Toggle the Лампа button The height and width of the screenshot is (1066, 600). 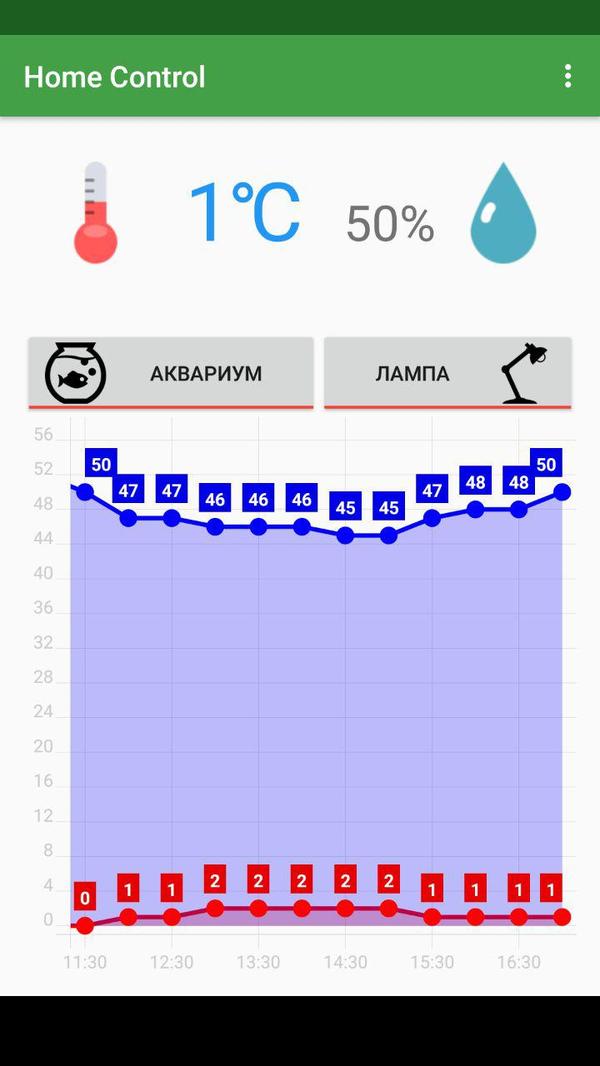(x=447, y=373)
